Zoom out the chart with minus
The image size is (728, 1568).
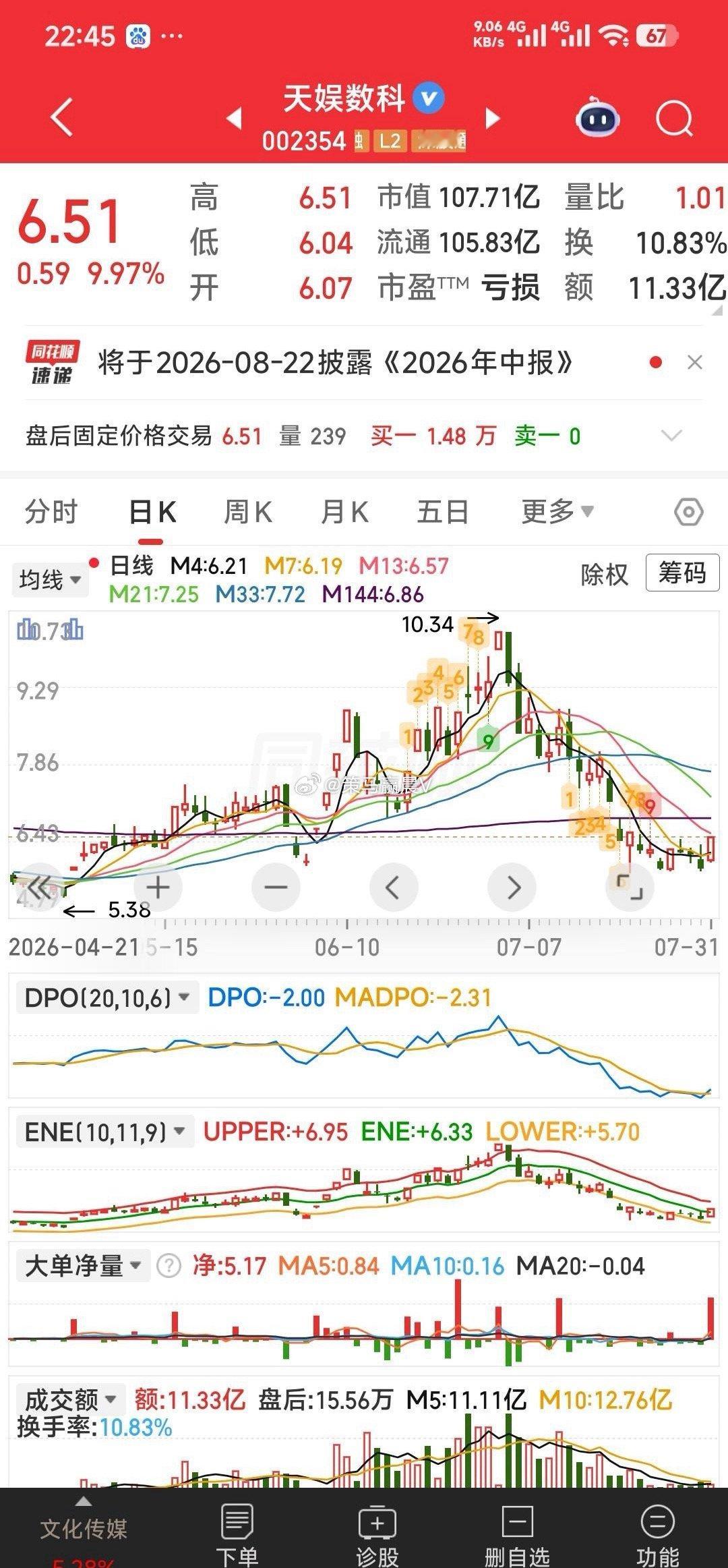click(x=276, y=887)
